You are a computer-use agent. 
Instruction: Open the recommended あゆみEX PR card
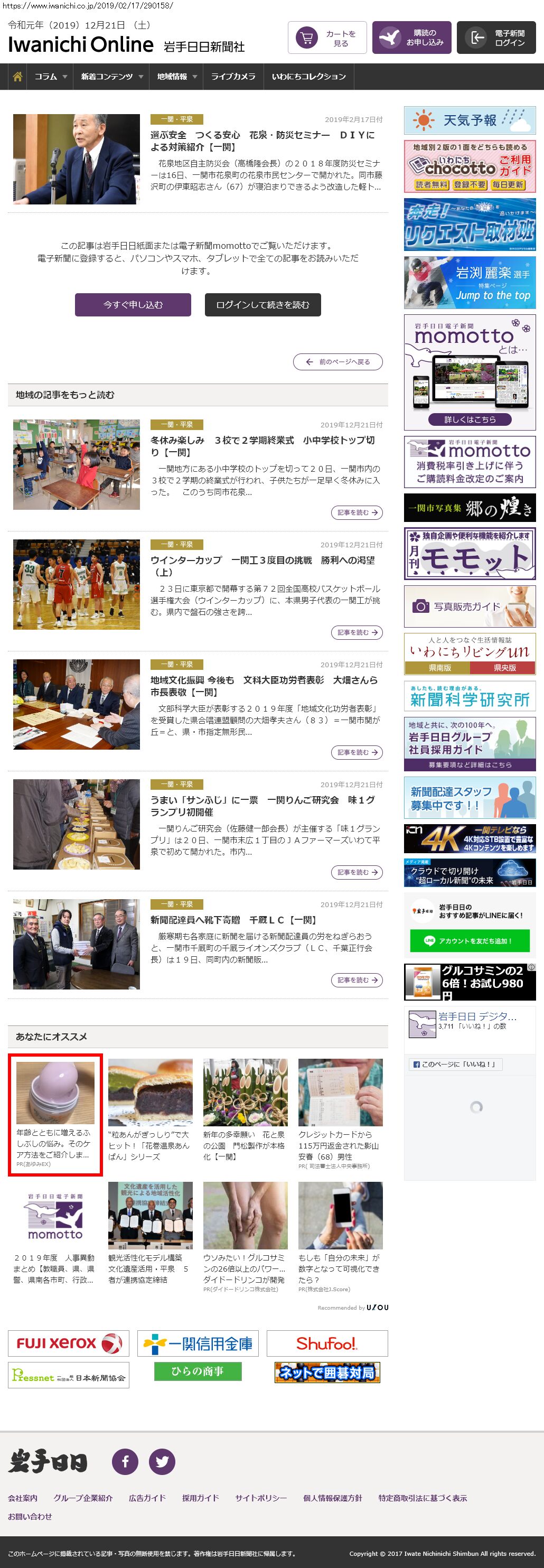click(55, 1115)
